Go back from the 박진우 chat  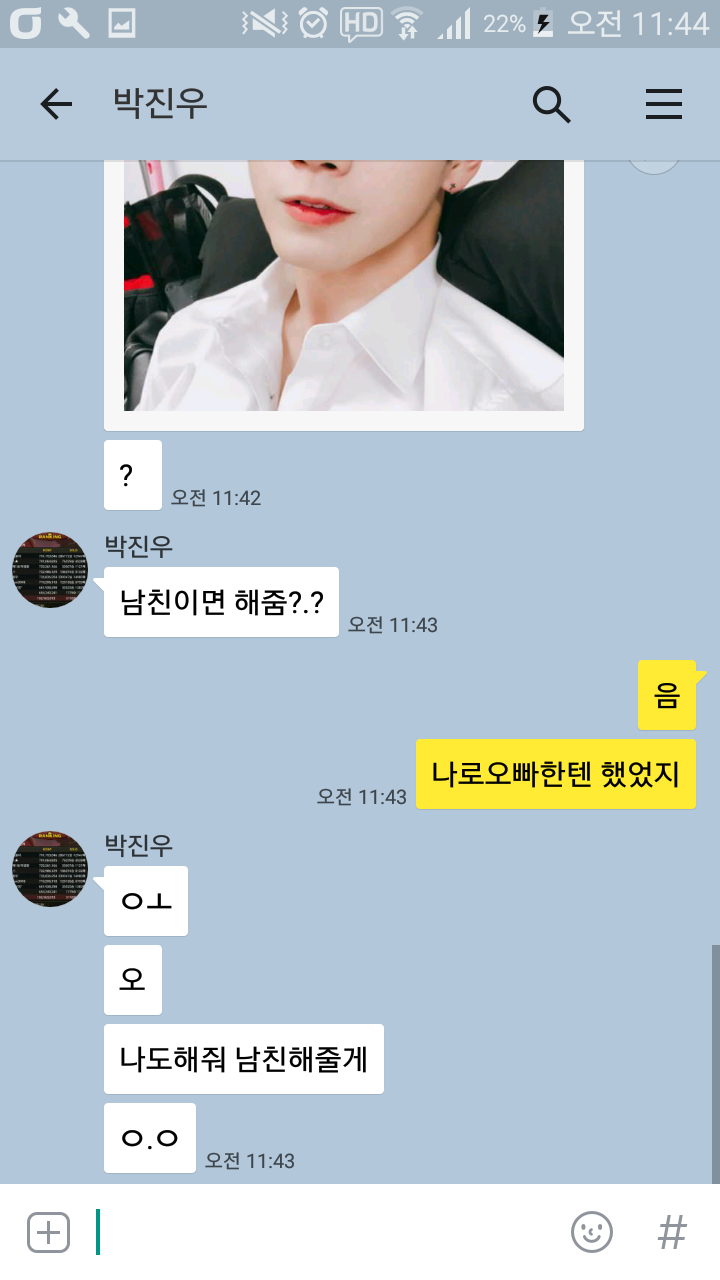click(56, 104)
